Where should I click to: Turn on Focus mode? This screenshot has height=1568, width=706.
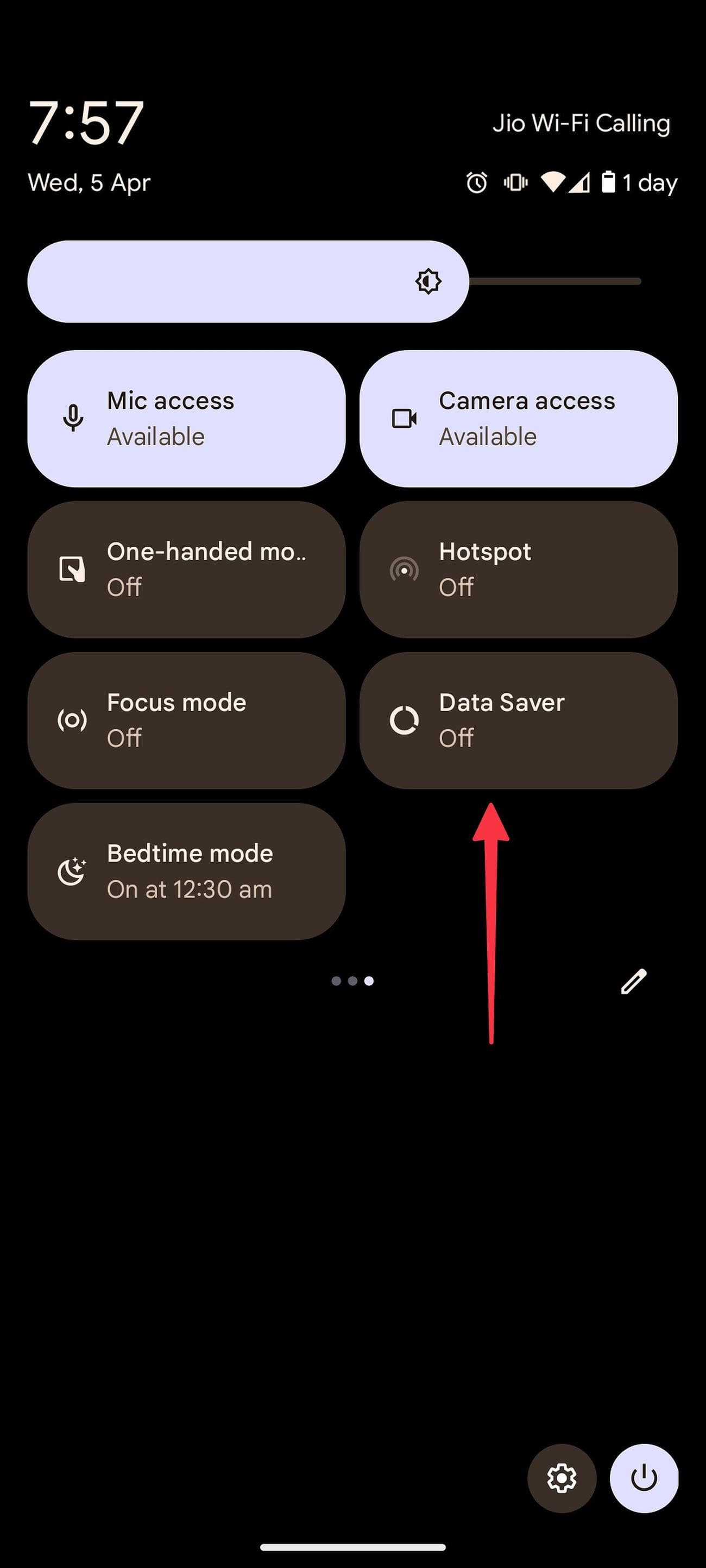click(186, 720)
